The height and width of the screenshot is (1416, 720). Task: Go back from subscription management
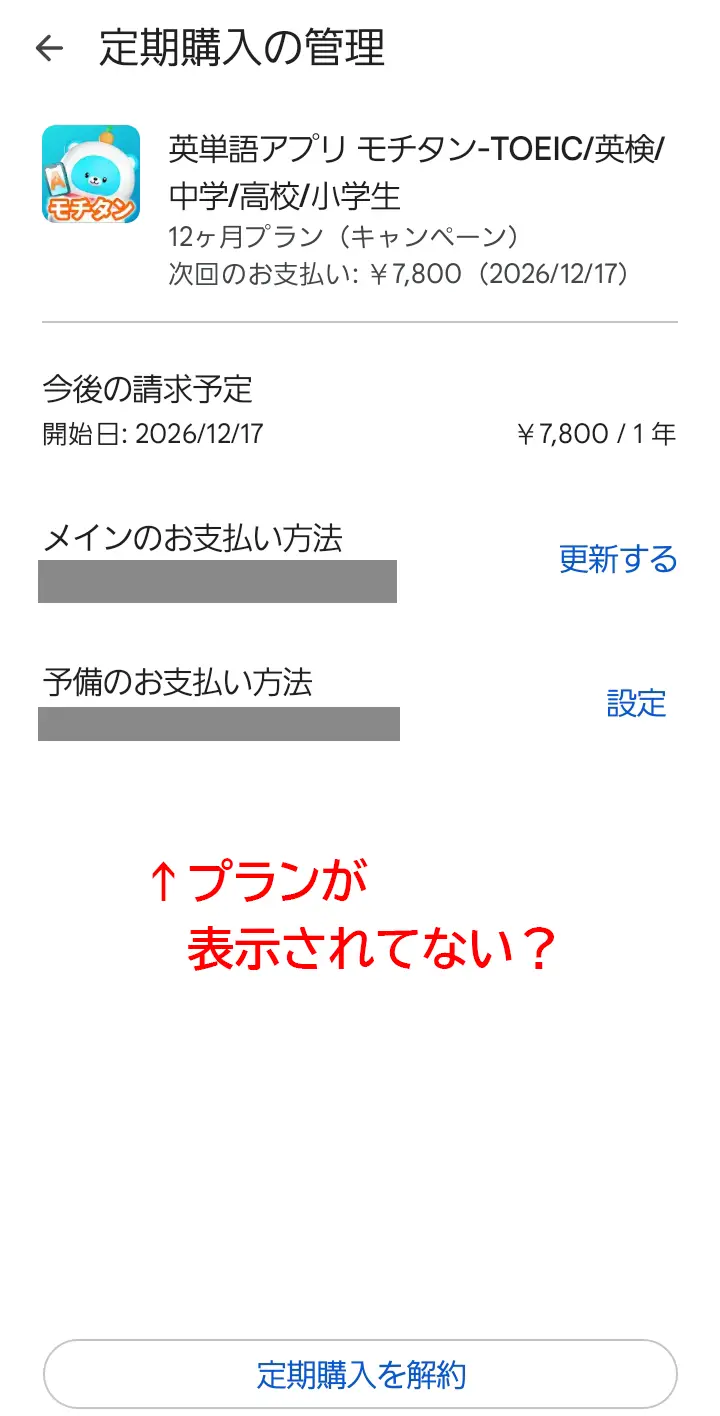pos(48,48)
